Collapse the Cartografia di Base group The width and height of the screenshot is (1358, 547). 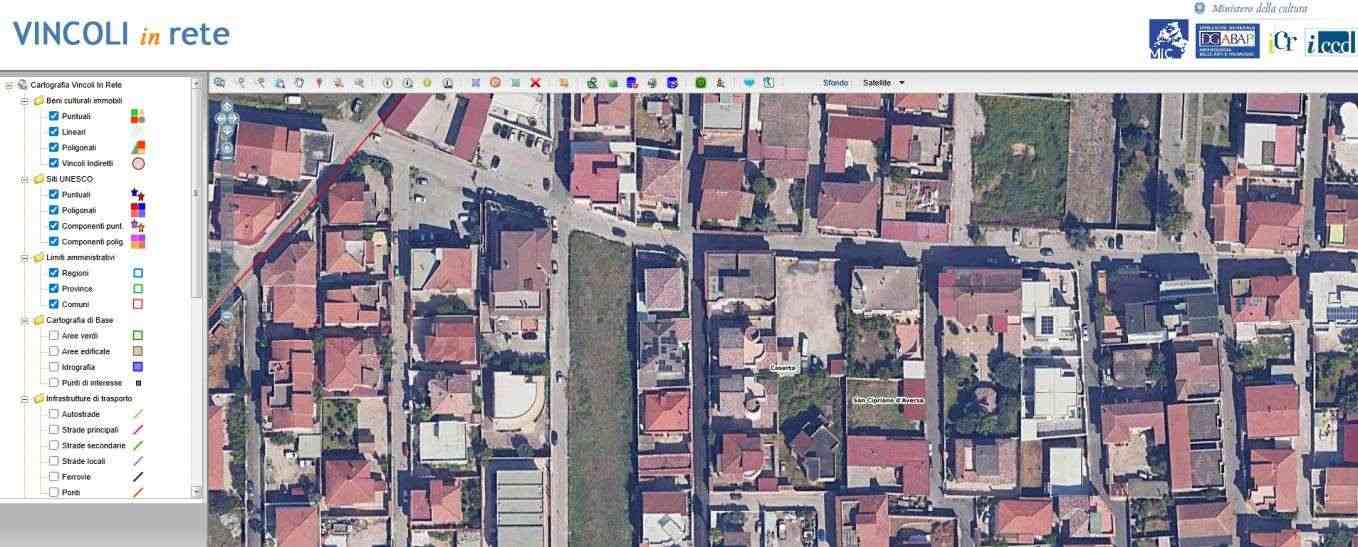pyautogui.click(x=24, y=320)
